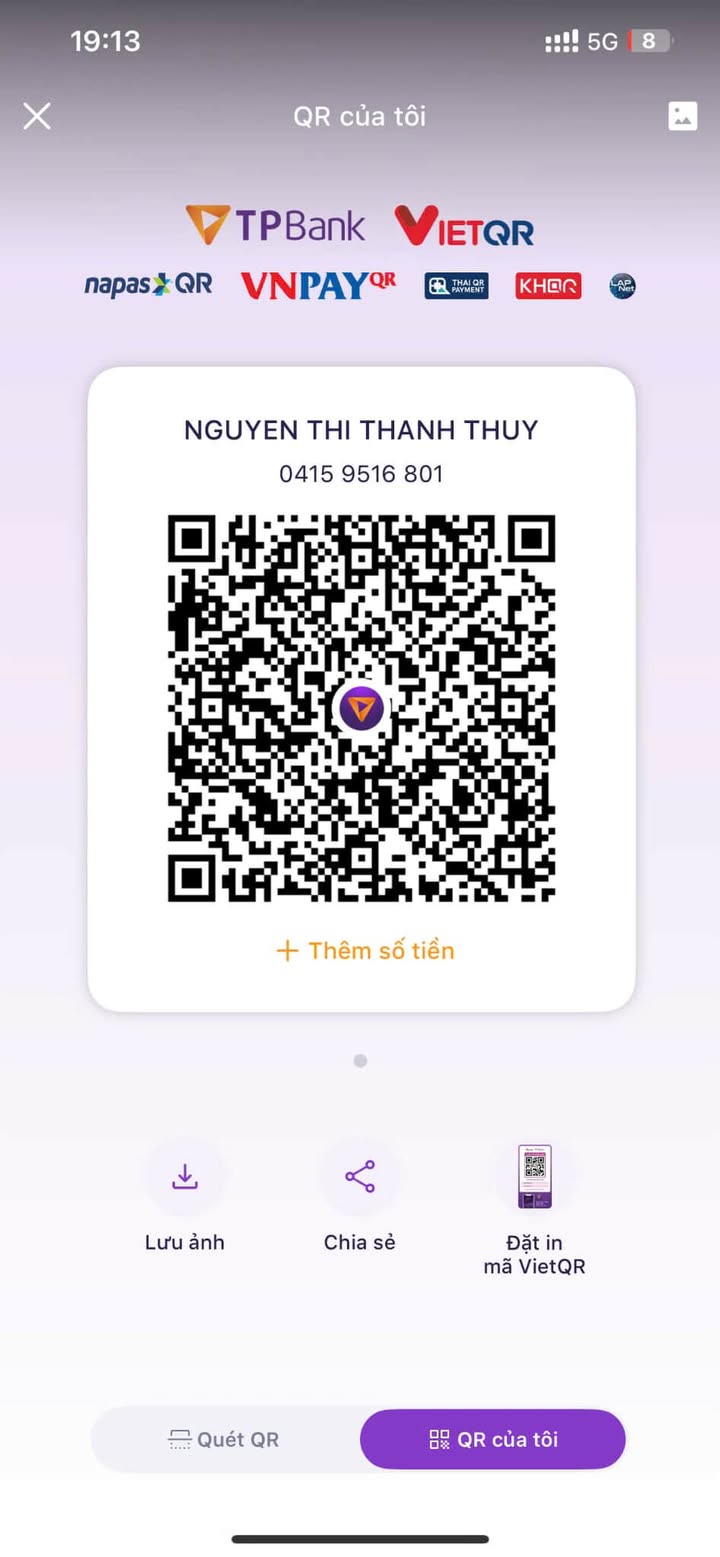This screenshot has height=1557, width=720.
Task: Open Đặt in mã VietQR
Action: pyautogui.click(x=534, y=1178)
